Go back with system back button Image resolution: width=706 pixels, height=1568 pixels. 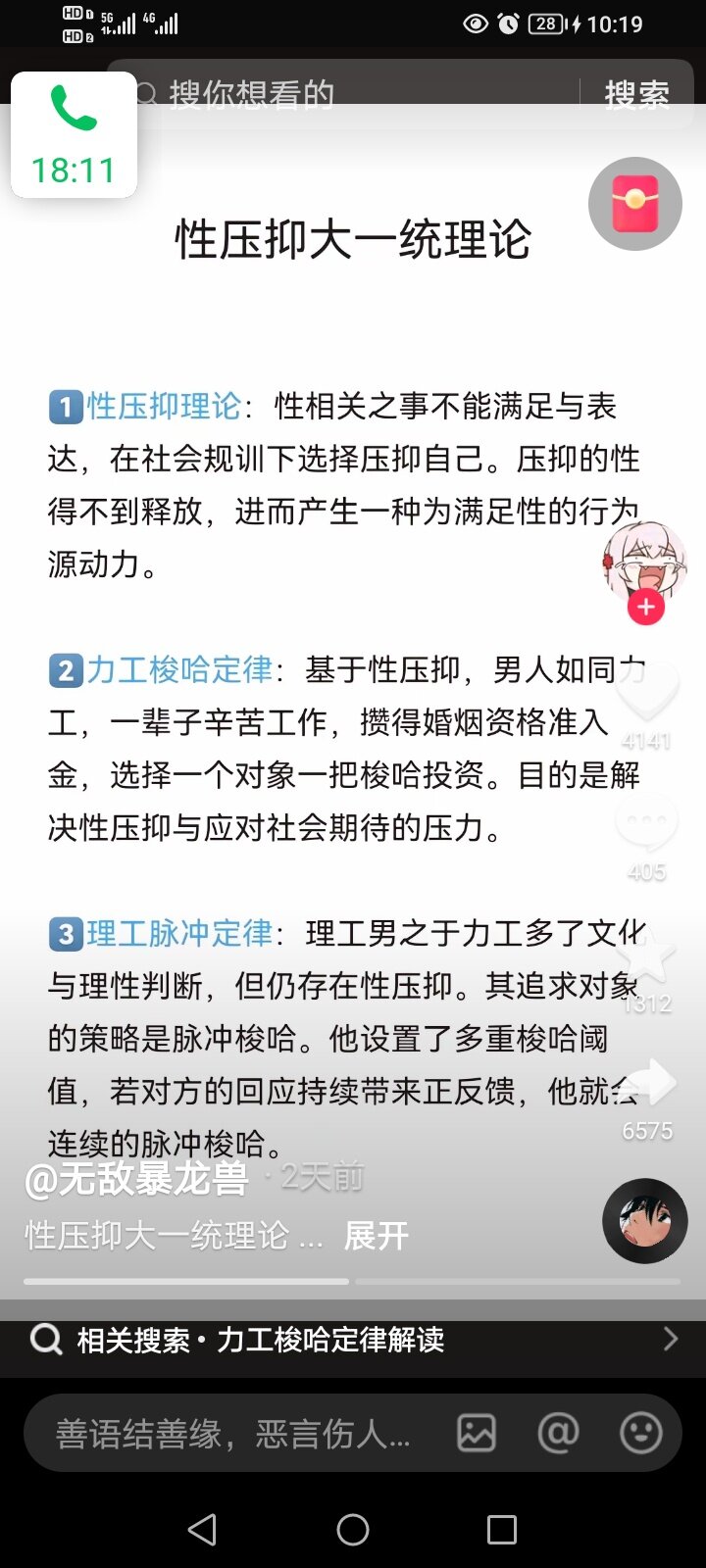(202, 1529)
